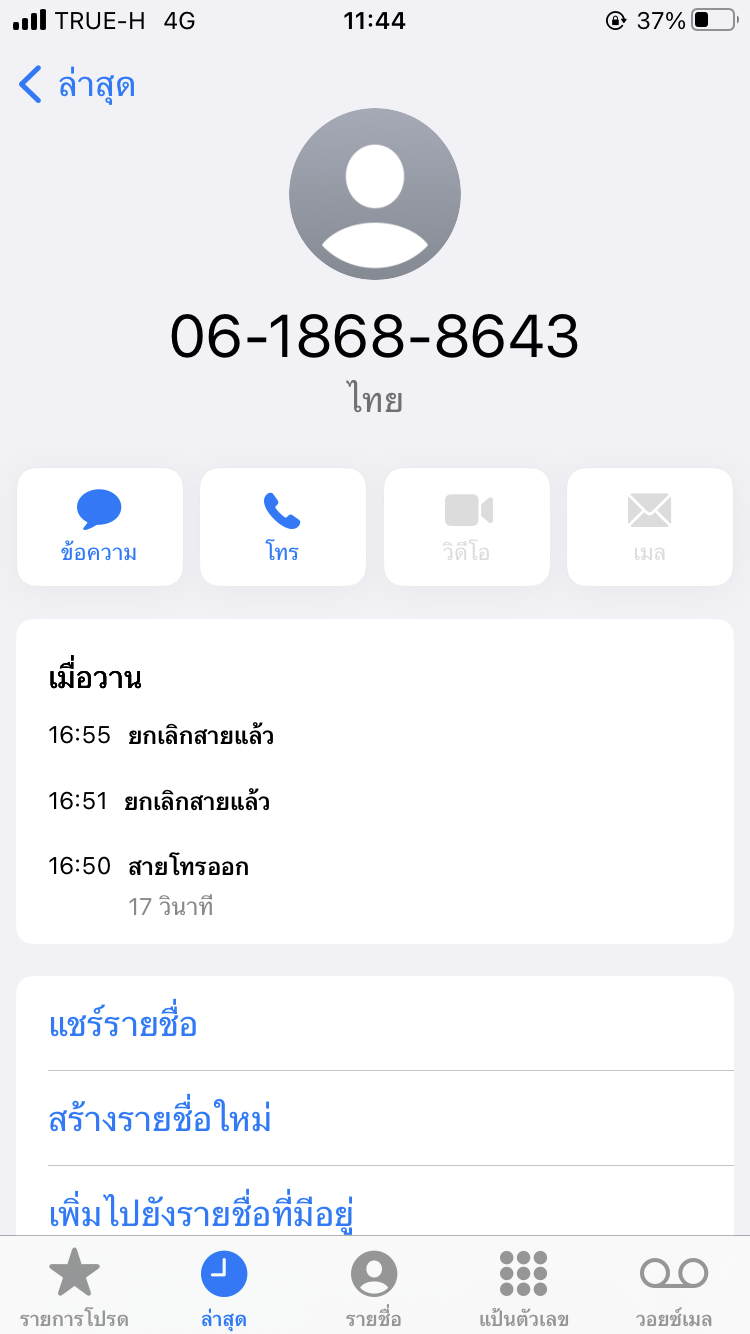Open the รายชื่อ contacts tab
The image size is (750, 1334).
(374, 1288)
